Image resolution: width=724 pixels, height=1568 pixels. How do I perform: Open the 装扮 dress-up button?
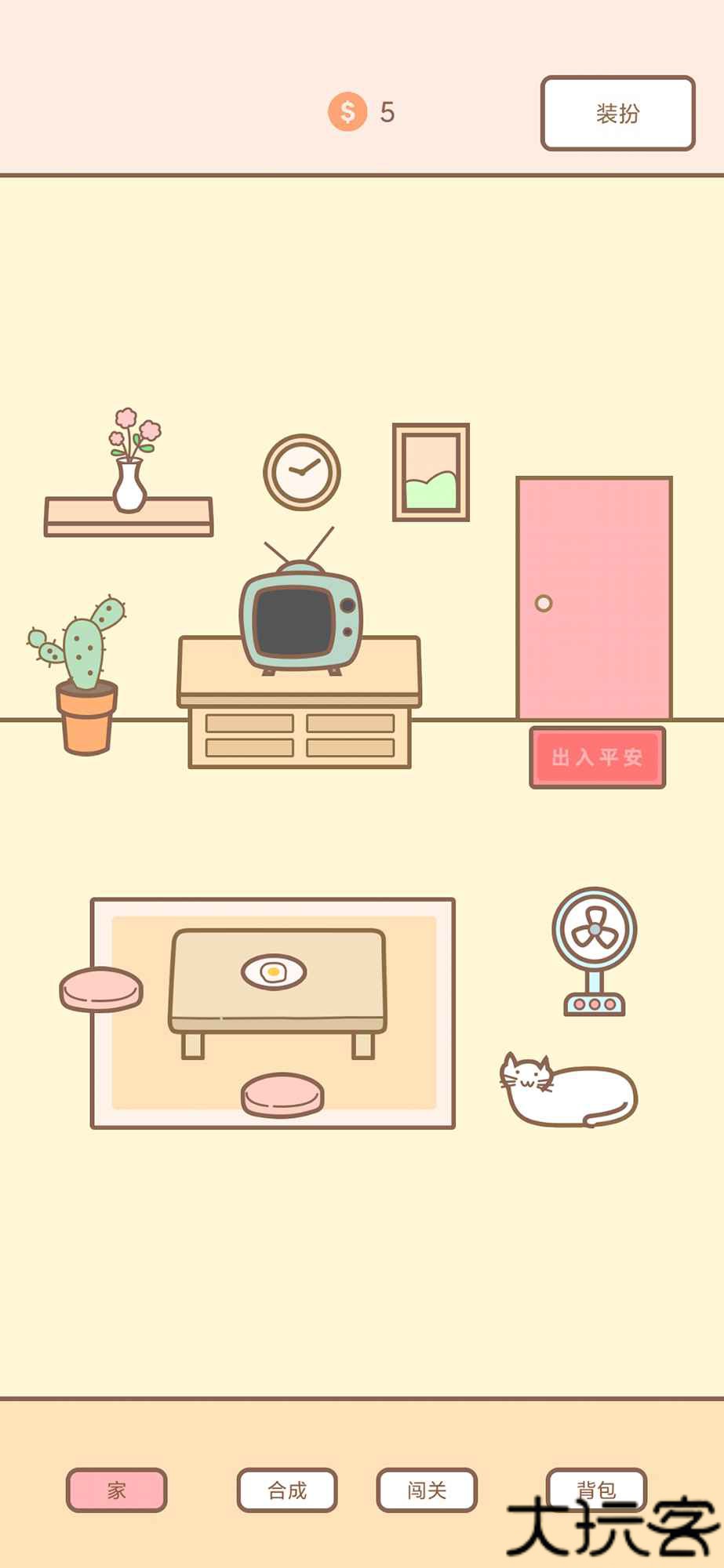pos(617,113)
